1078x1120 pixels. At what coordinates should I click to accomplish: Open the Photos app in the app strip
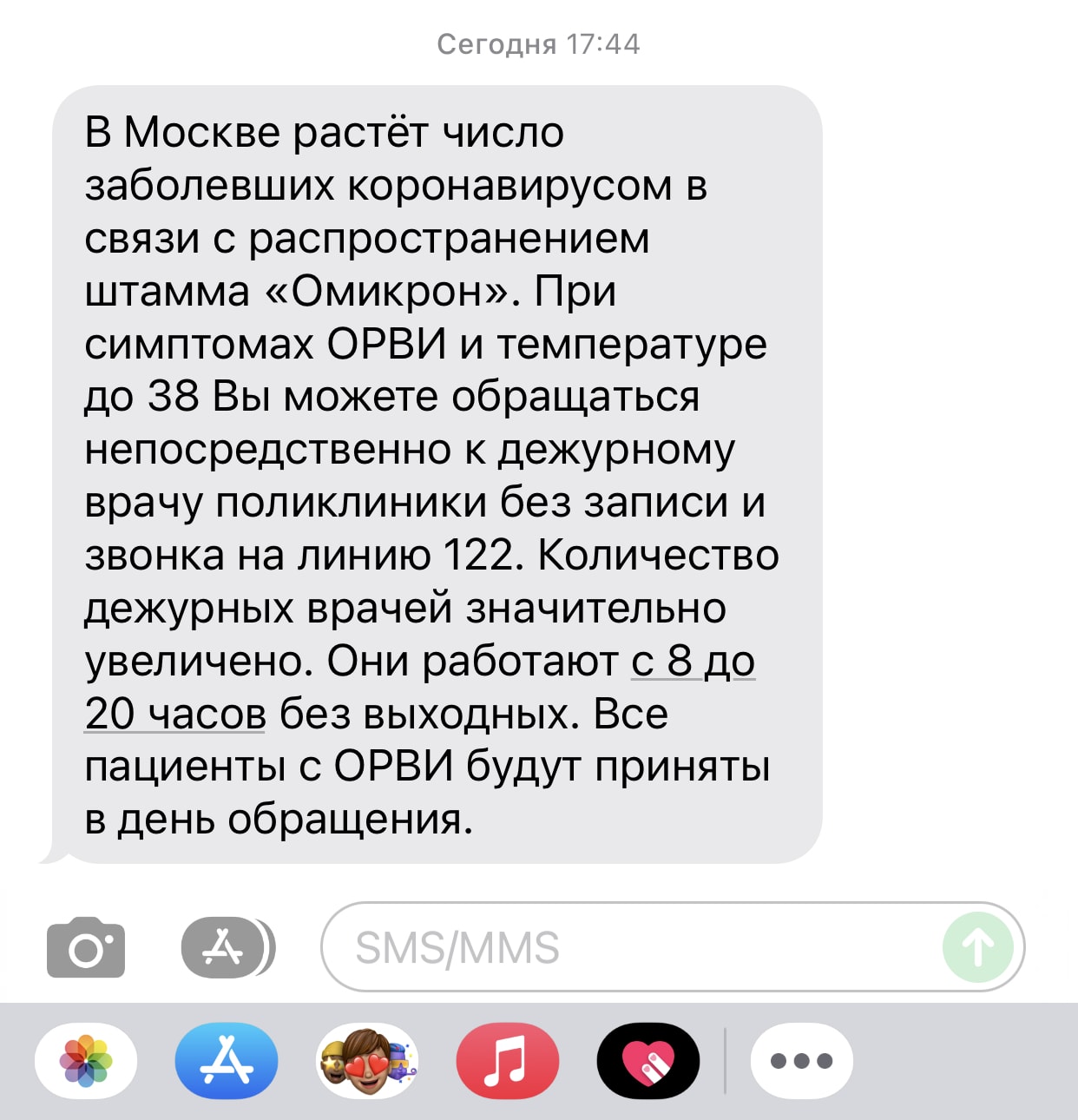pos(86,1061)
